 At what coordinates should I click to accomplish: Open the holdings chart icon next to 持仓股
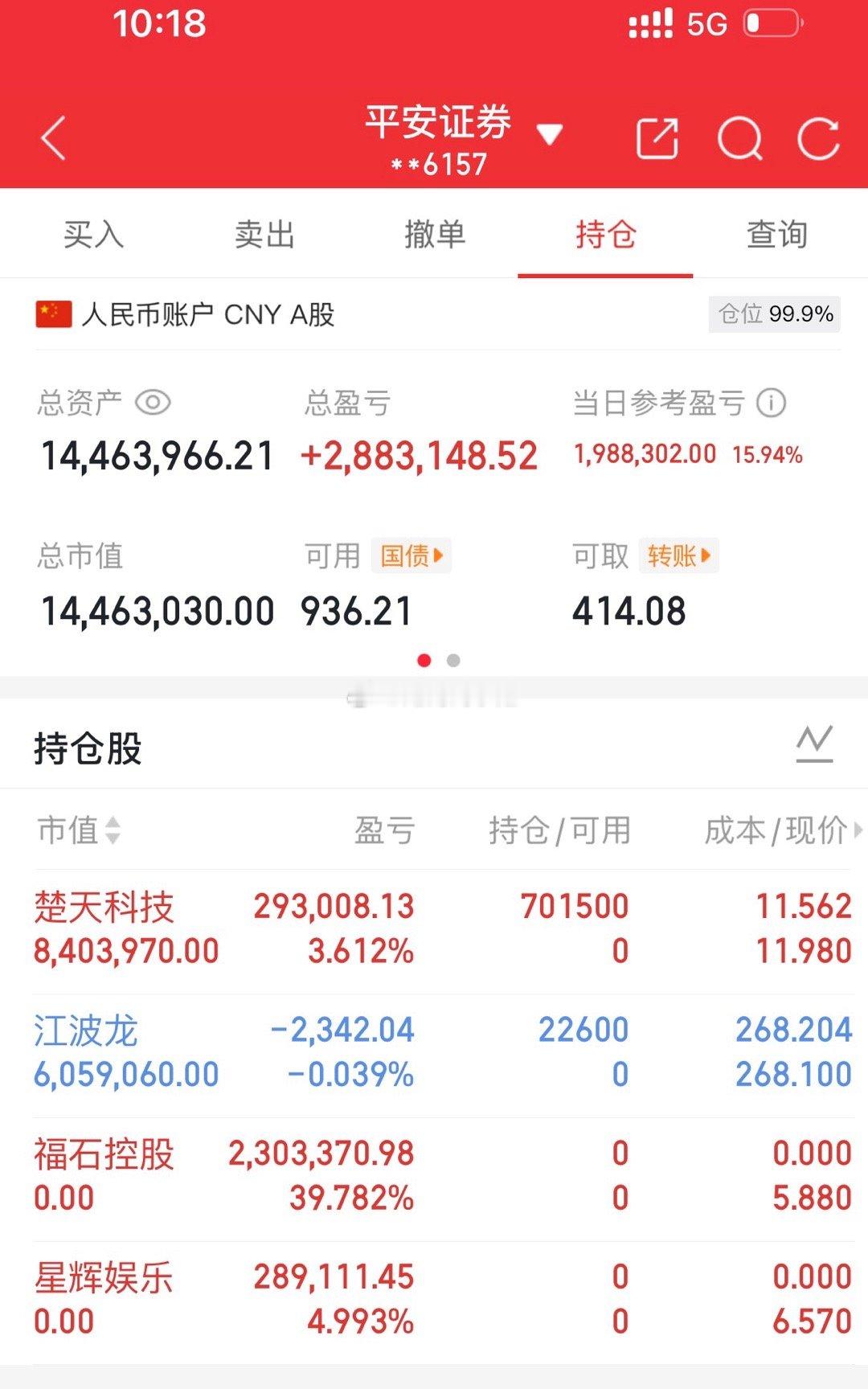pyautogui.click(x=814, y=744)
